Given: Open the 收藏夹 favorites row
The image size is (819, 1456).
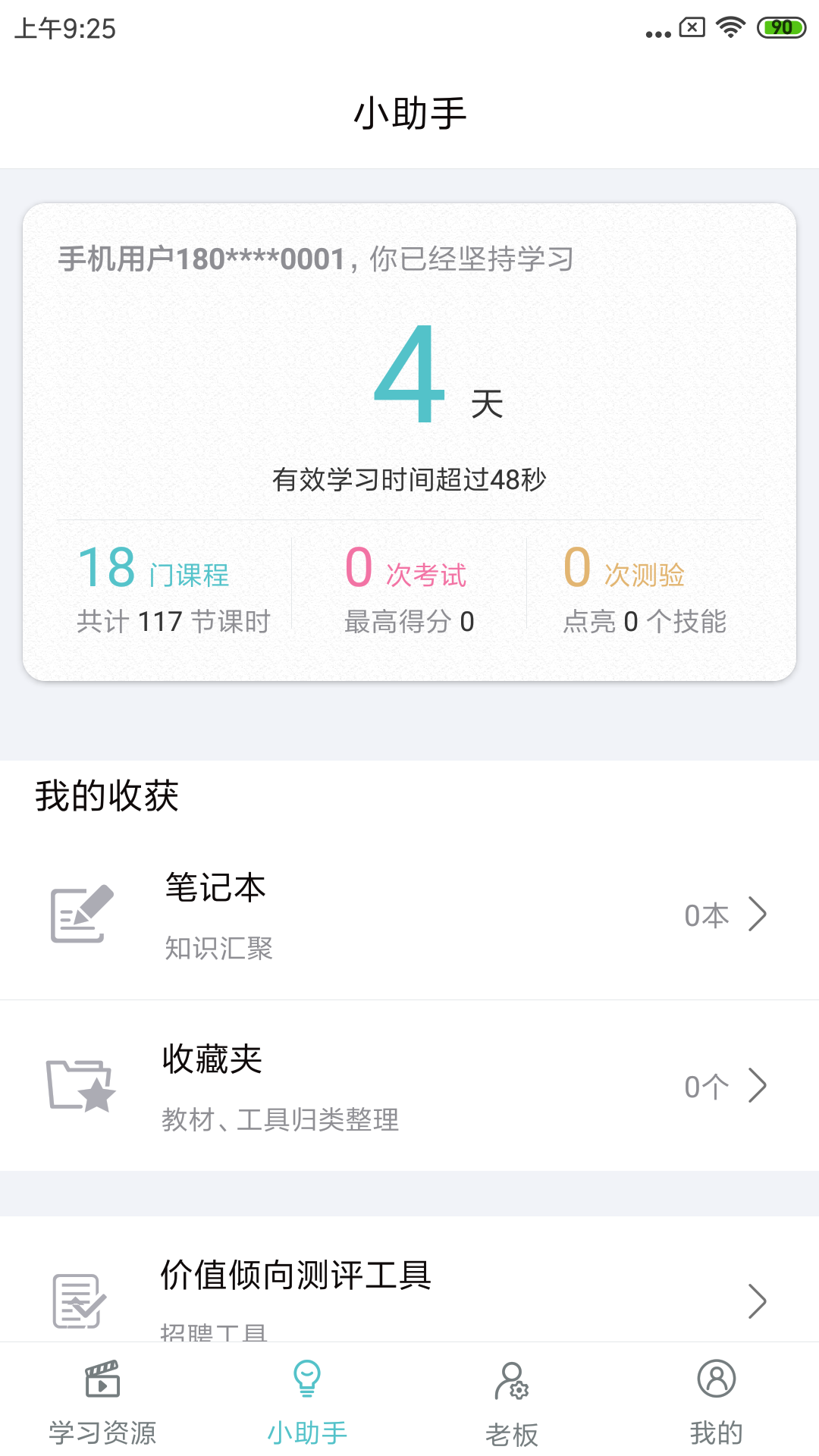Looking at the screenshot, I should 409,1086.
